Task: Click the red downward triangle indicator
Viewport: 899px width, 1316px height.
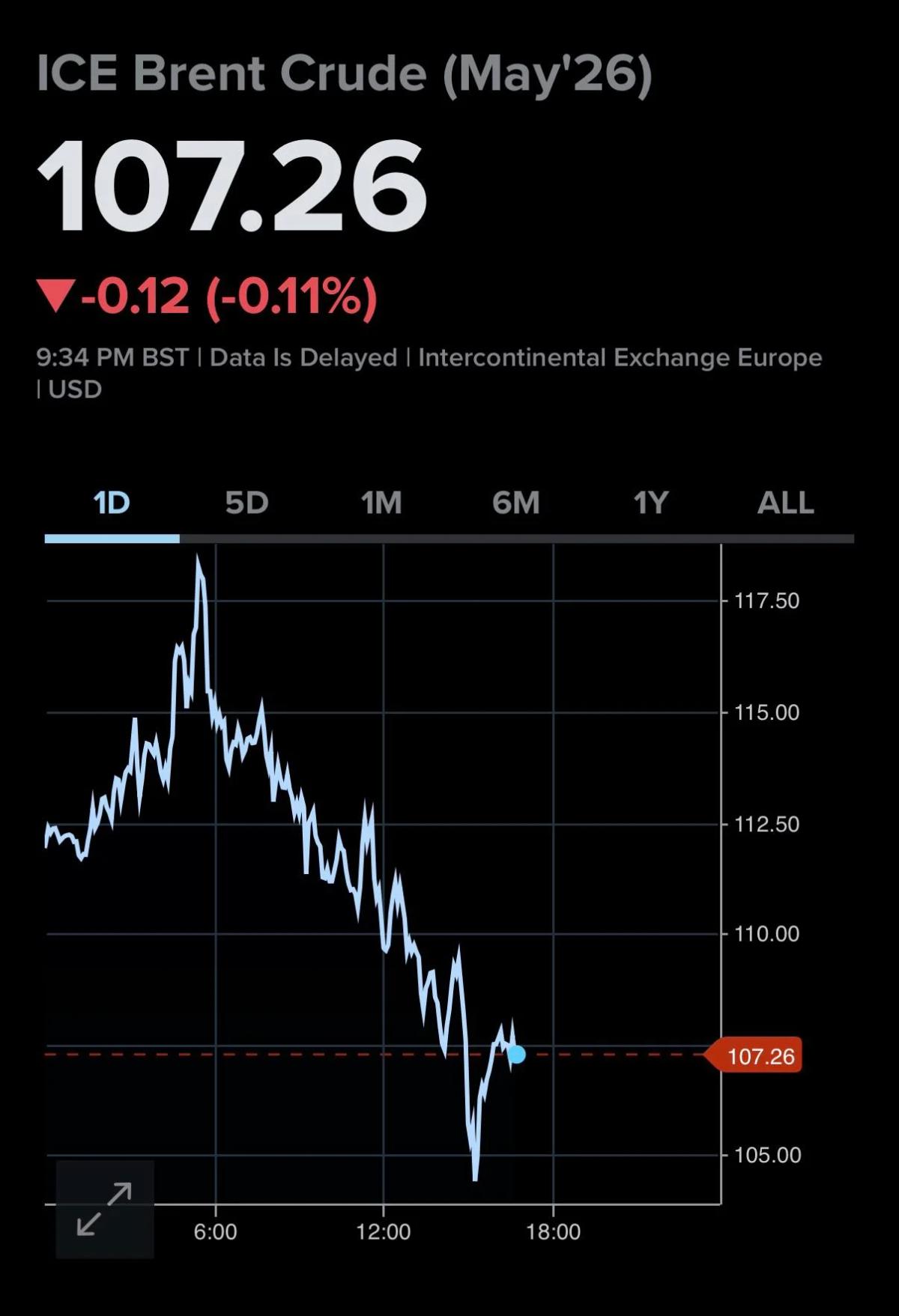Action: (x=56, y=295)
